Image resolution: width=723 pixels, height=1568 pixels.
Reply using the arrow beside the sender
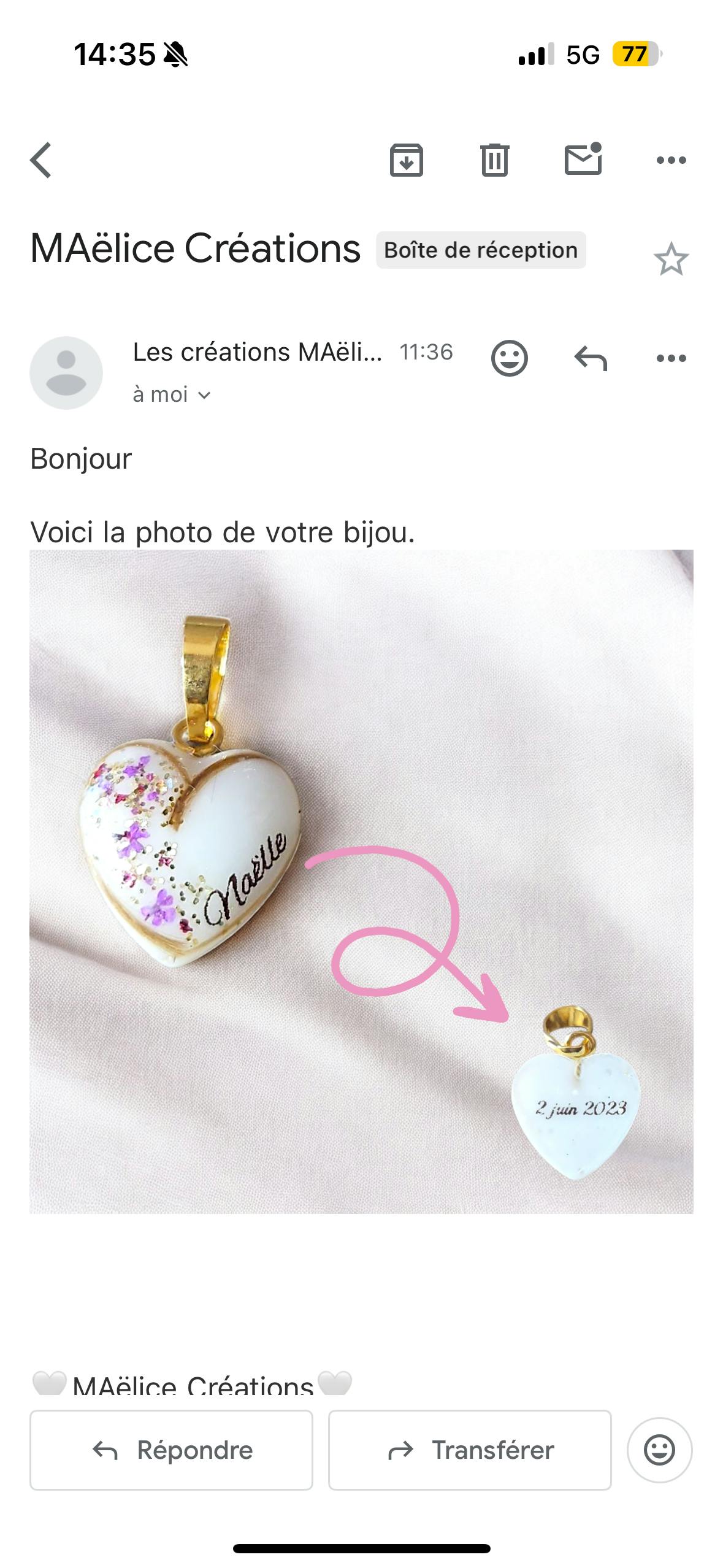[x=590, y=358]
